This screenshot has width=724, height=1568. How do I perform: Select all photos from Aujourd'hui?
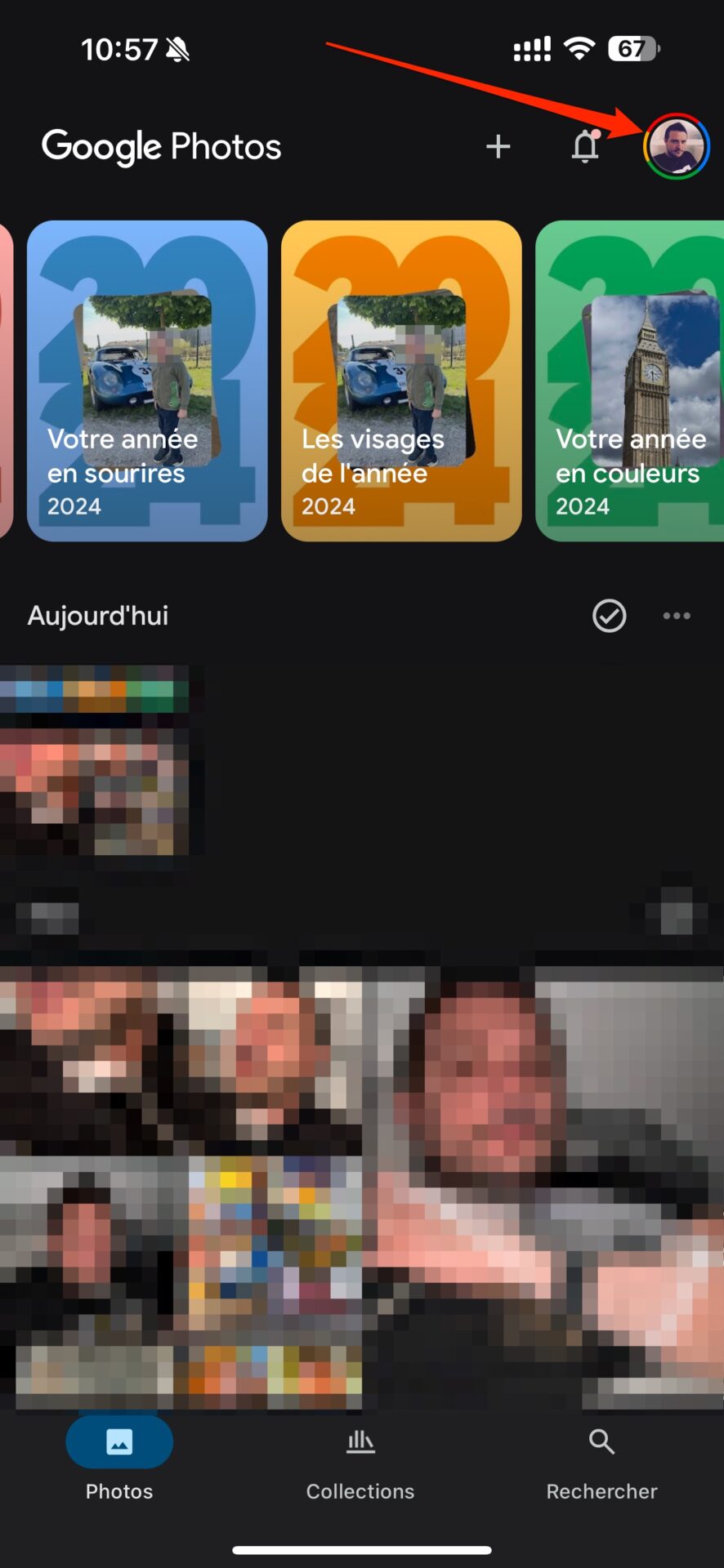609,616
